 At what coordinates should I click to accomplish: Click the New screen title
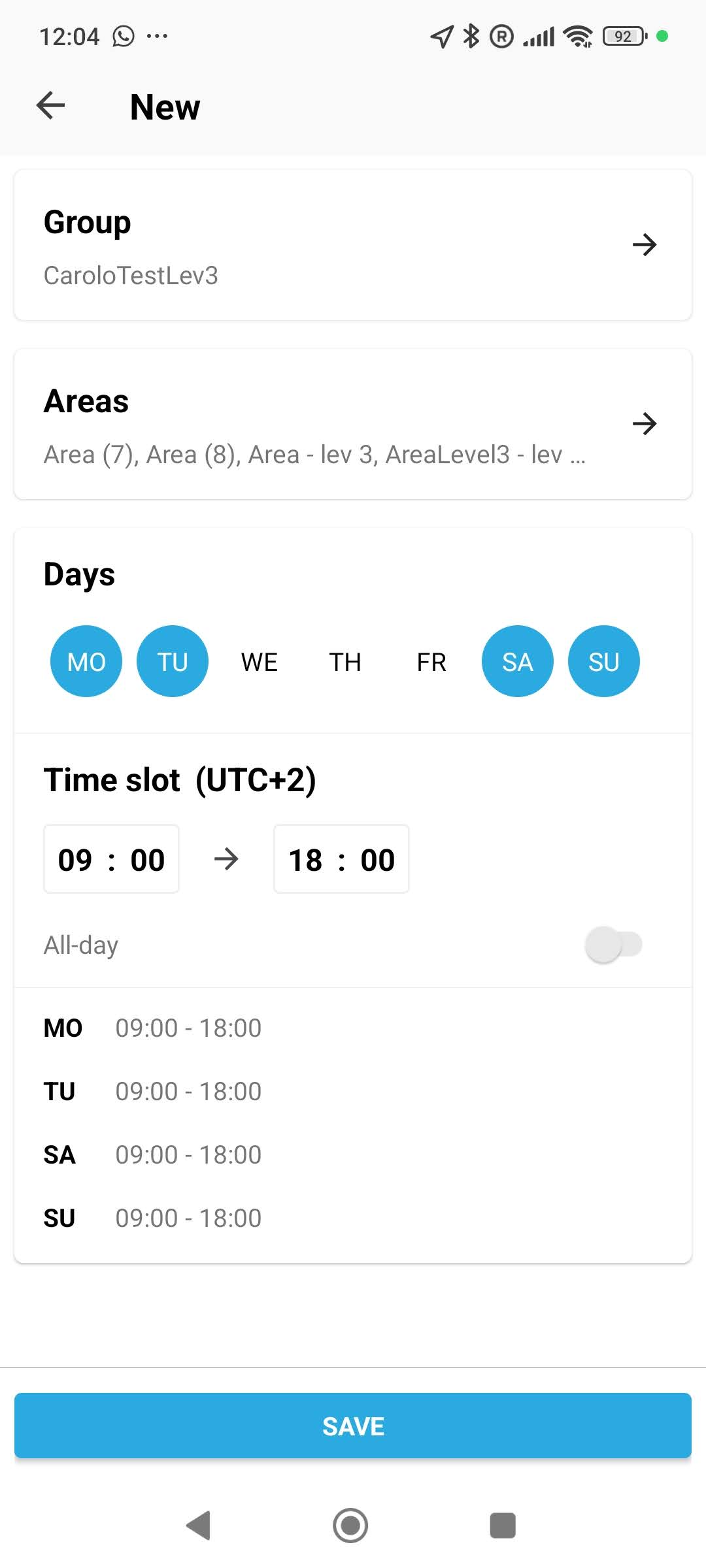coord(164,106)
